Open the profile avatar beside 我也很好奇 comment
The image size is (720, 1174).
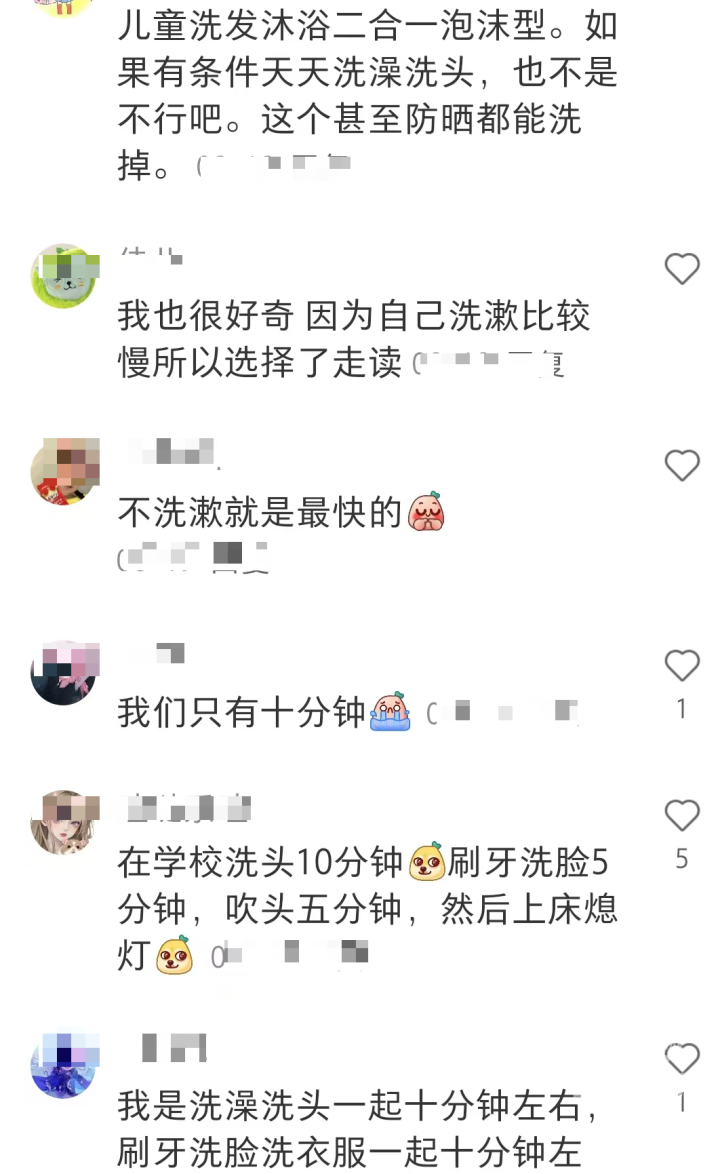click(x=64, y=276)
